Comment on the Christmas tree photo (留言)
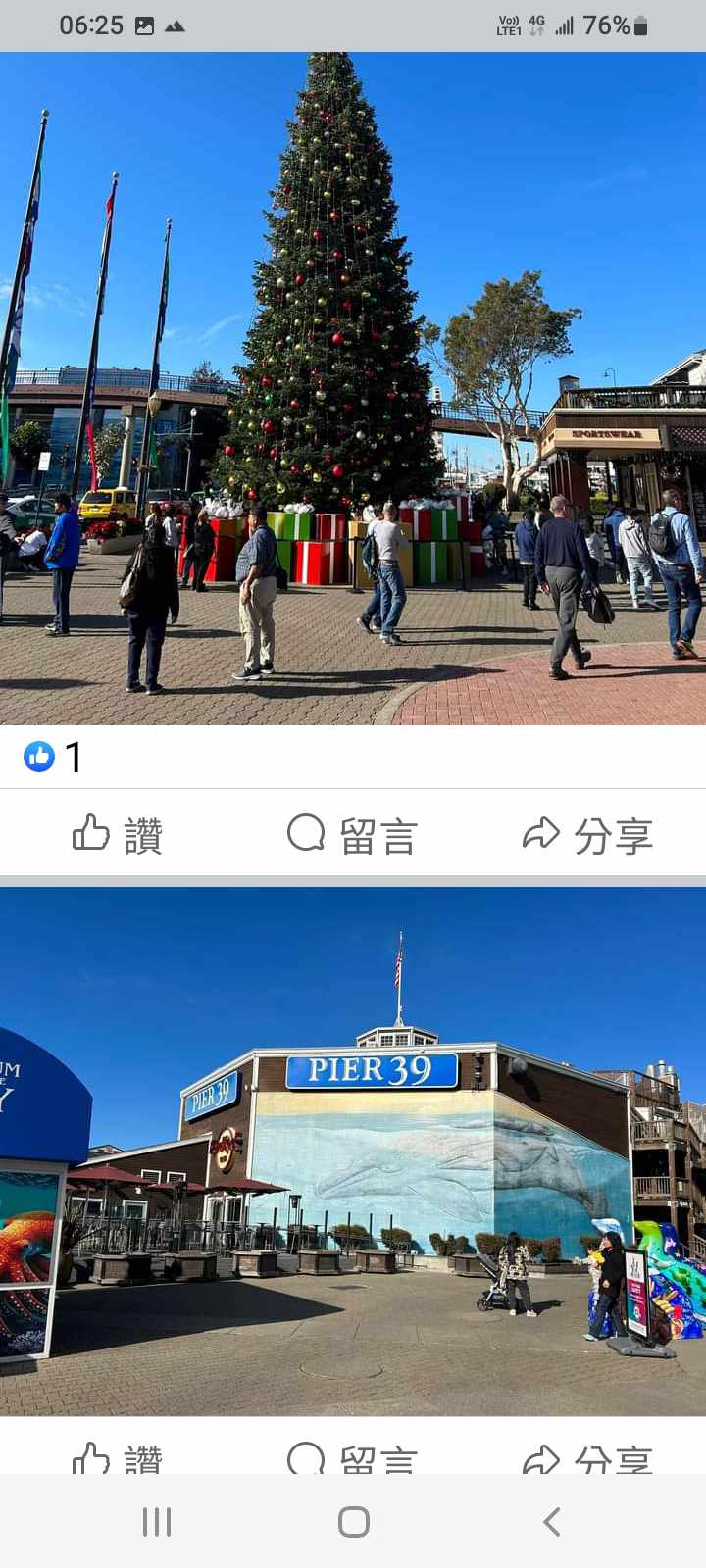Viewport: 706px width, 1568px height. coord(353,835)
